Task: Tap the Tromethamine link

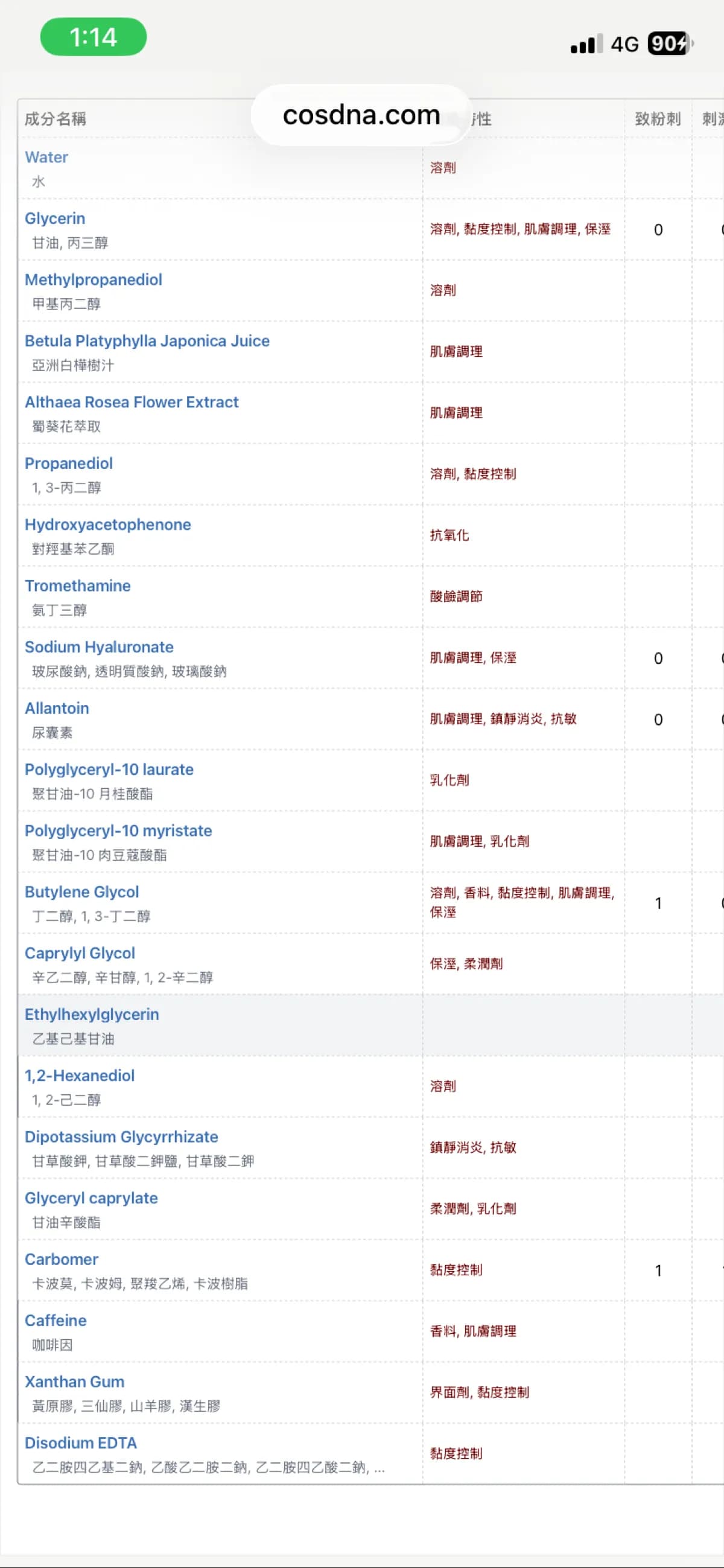Action: coord(77,586)
